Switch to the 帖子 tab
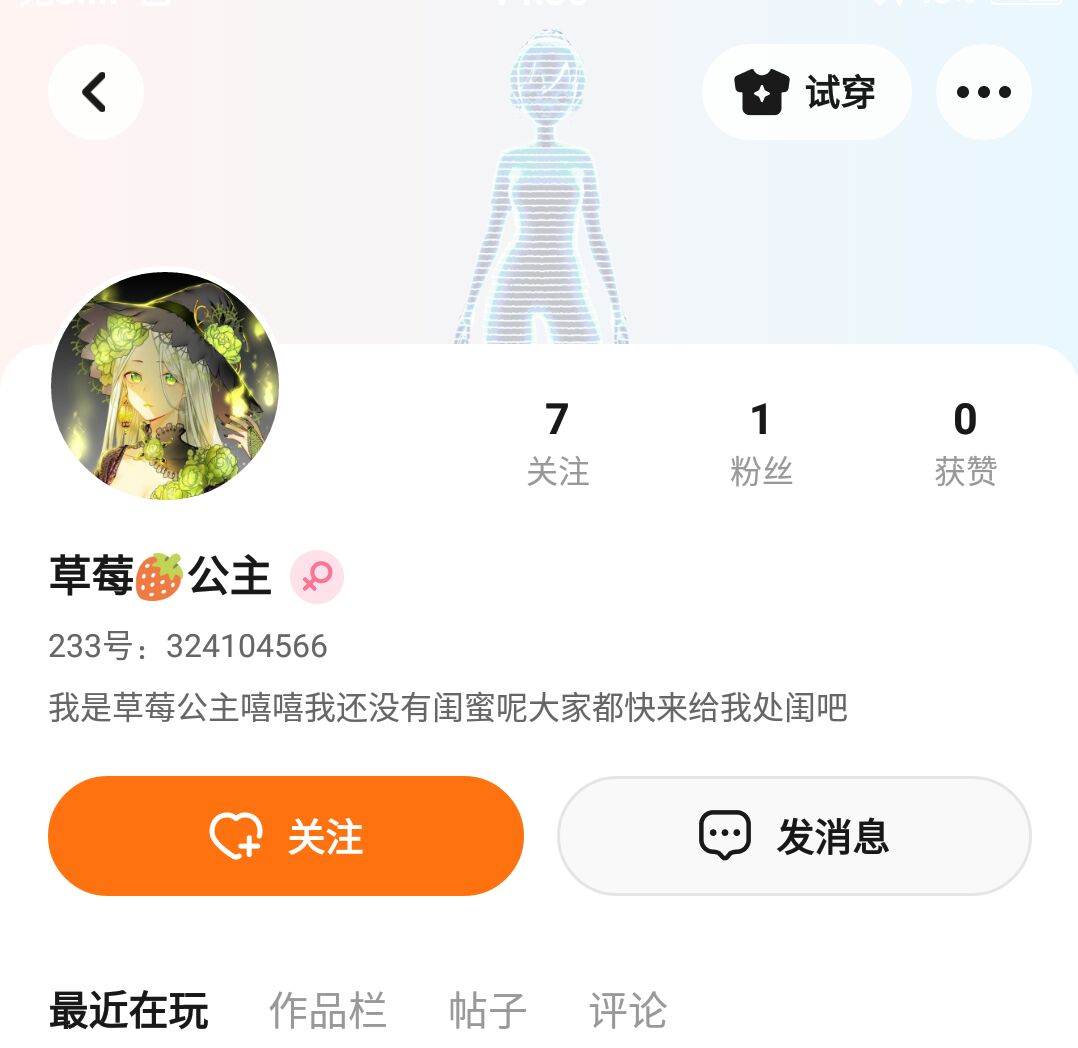1078x1048 pixels. coord(487,1011)
